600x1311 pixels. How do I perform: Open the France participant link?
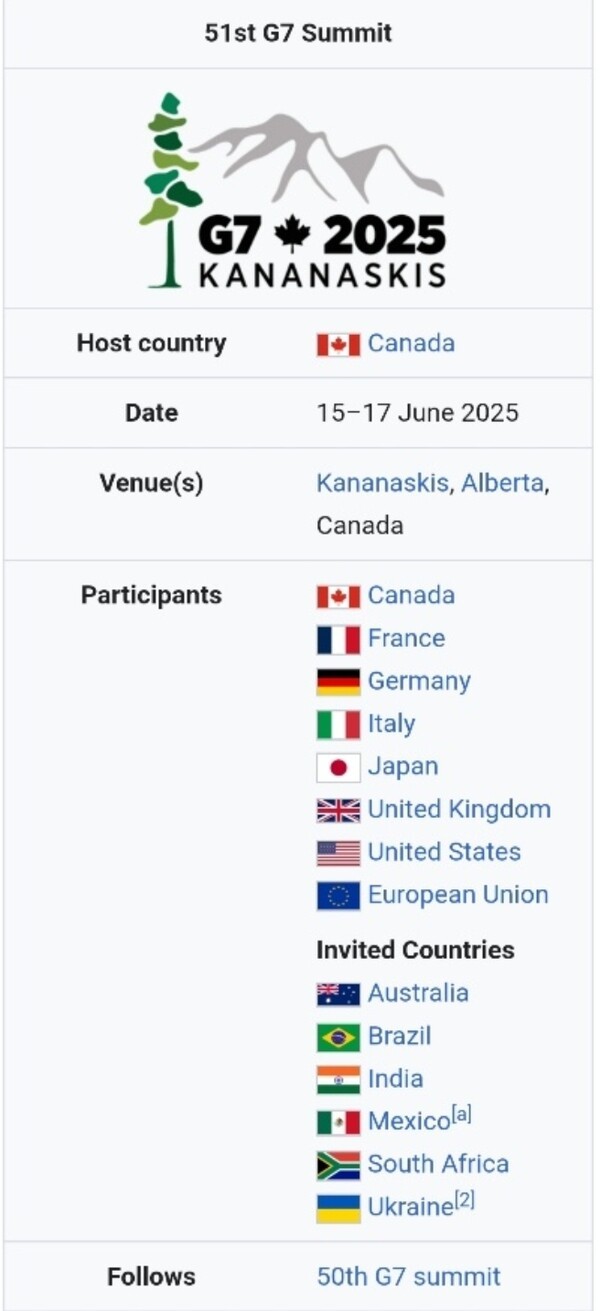point(405,638)
